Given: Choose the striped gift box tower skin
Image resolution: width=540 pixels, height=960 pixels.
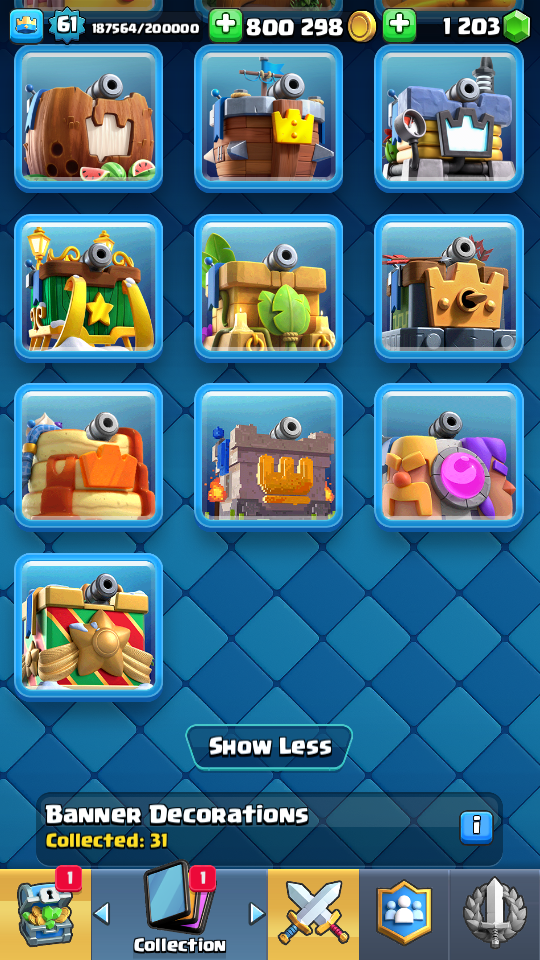Looking at the screenshot, I should click(x=89, y=626).
